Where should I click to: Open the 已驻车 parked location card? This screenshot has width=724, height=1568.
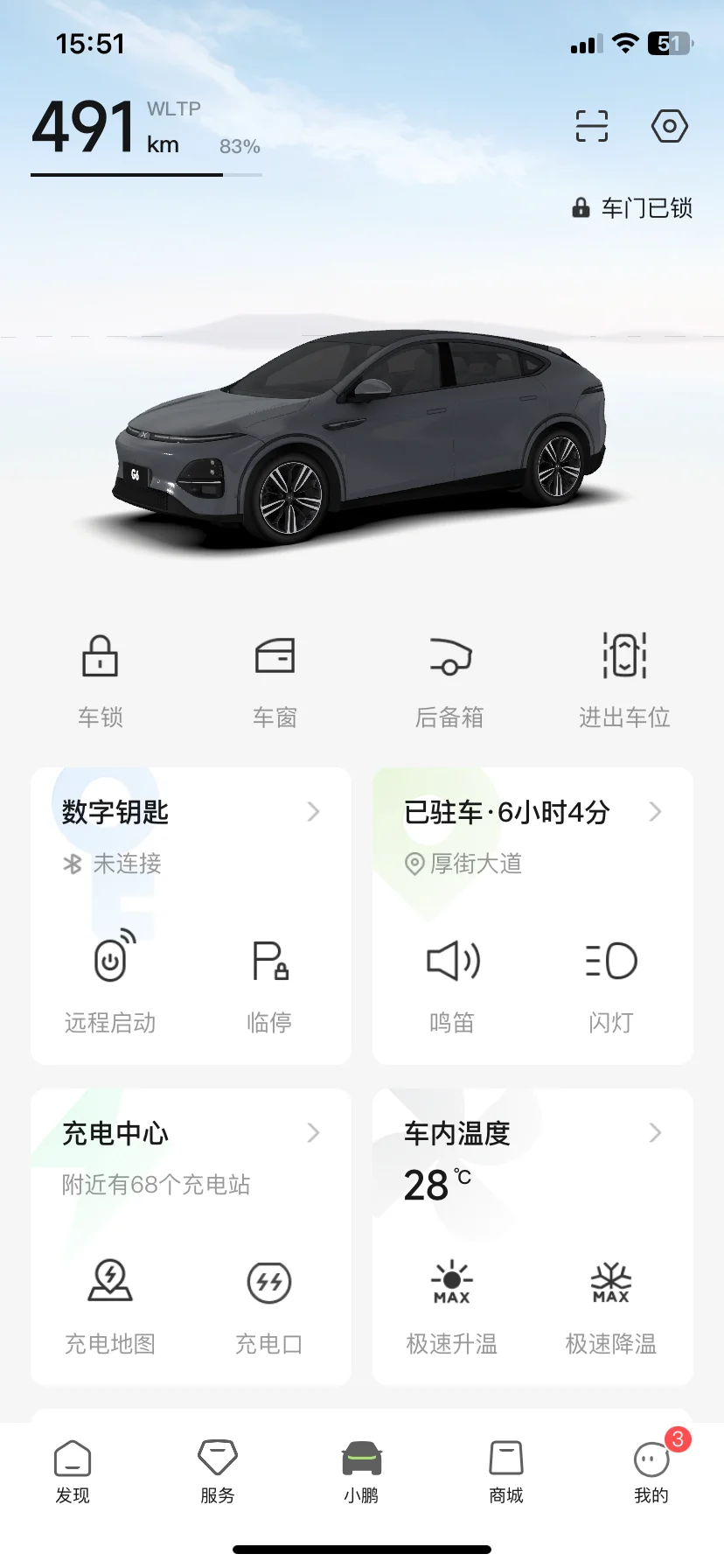point(533,813)
